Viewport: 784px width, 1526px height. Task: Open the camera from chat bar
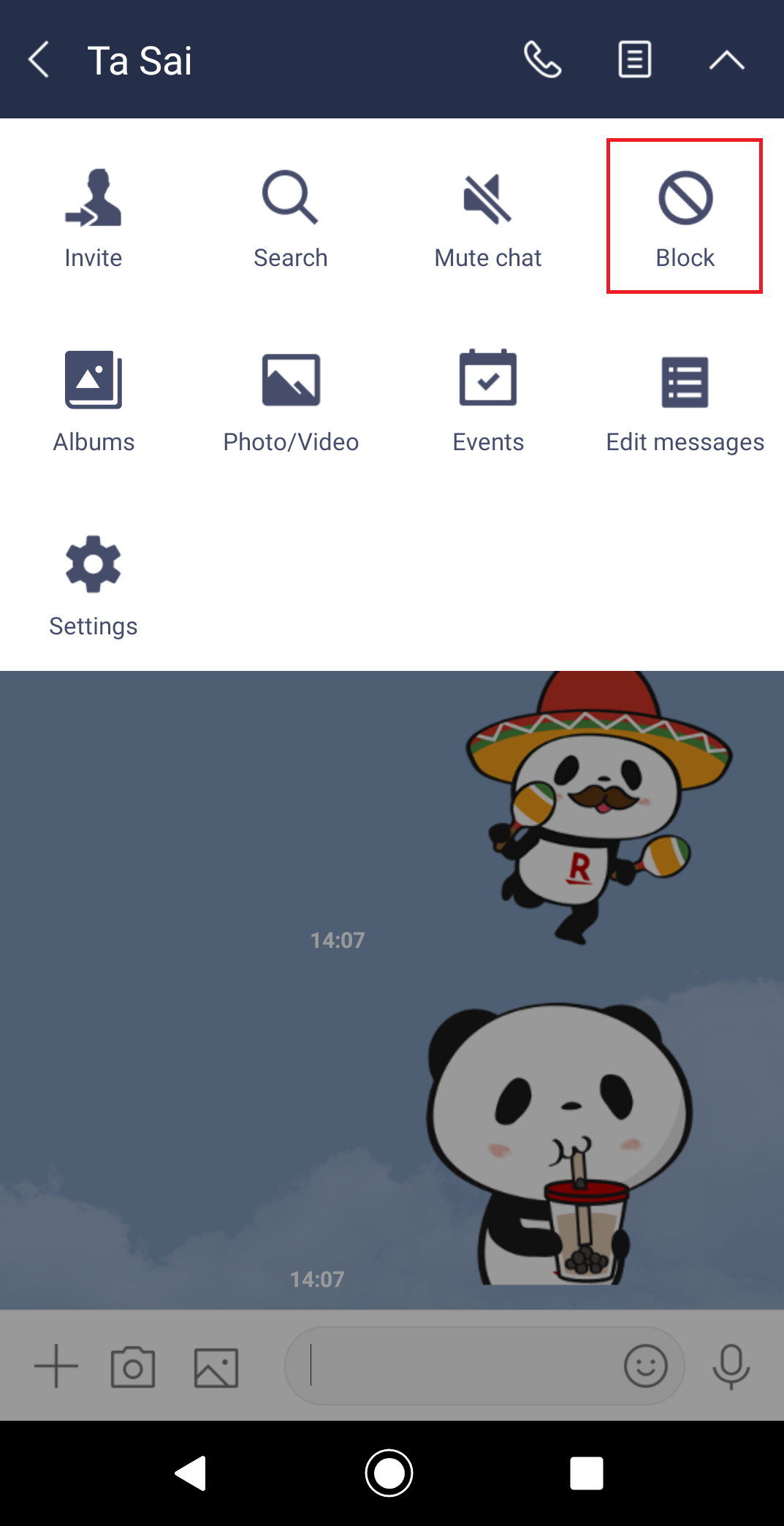click(x=133, y=1367)
